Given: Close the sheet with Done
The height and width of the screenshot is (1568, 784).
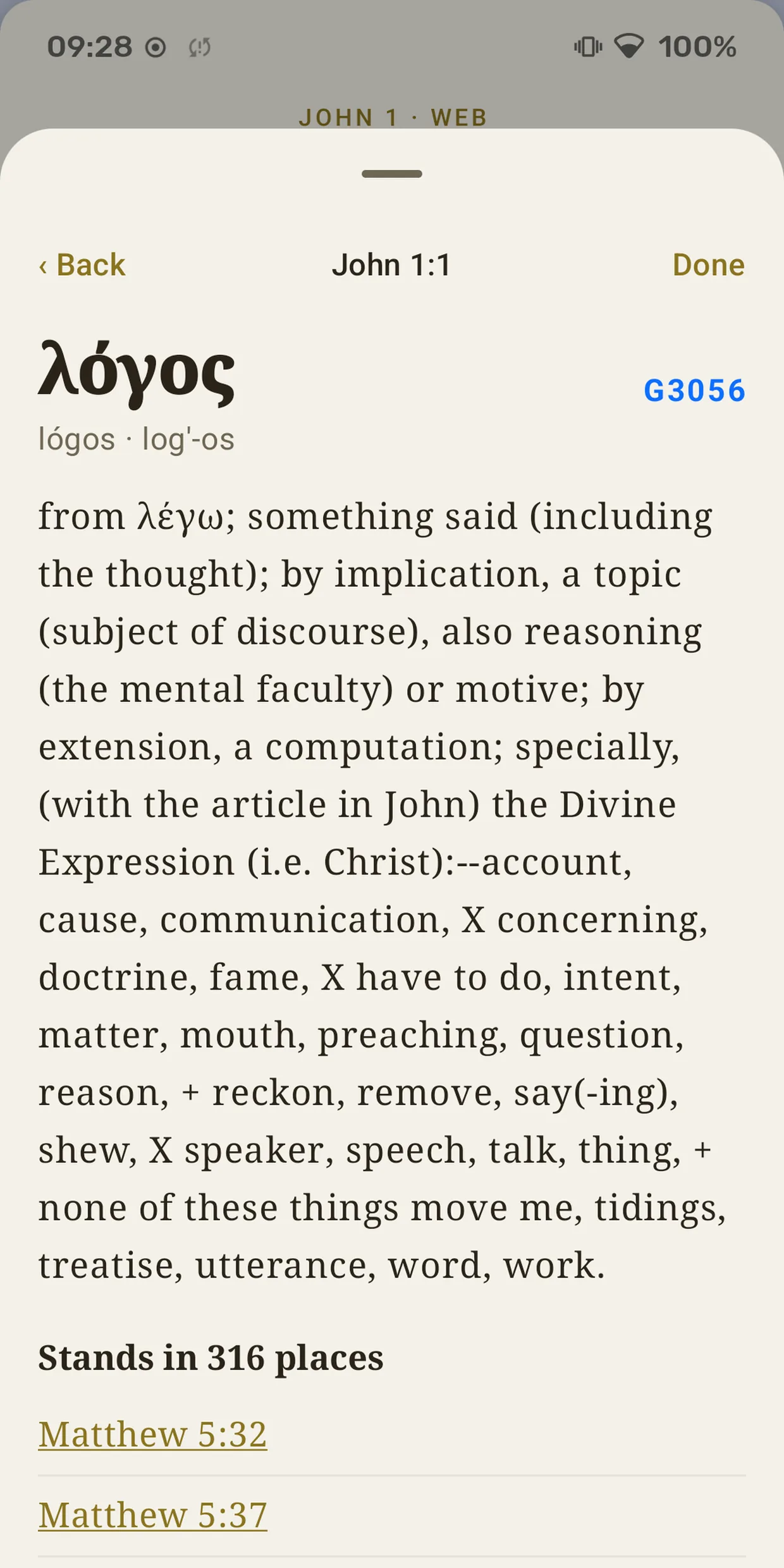Looking at the screenshot, I should (x=708, y=265).
